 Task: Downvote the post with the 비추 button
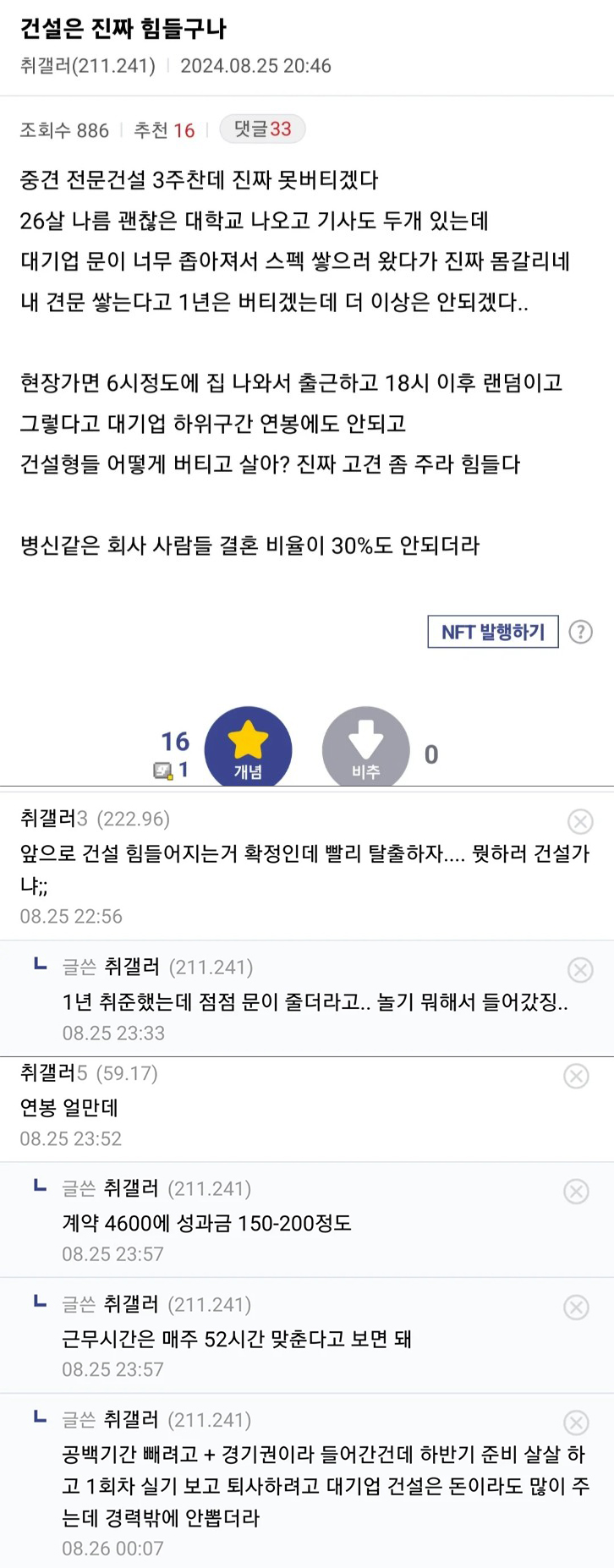pyautogui.click(x=365, y=748)
